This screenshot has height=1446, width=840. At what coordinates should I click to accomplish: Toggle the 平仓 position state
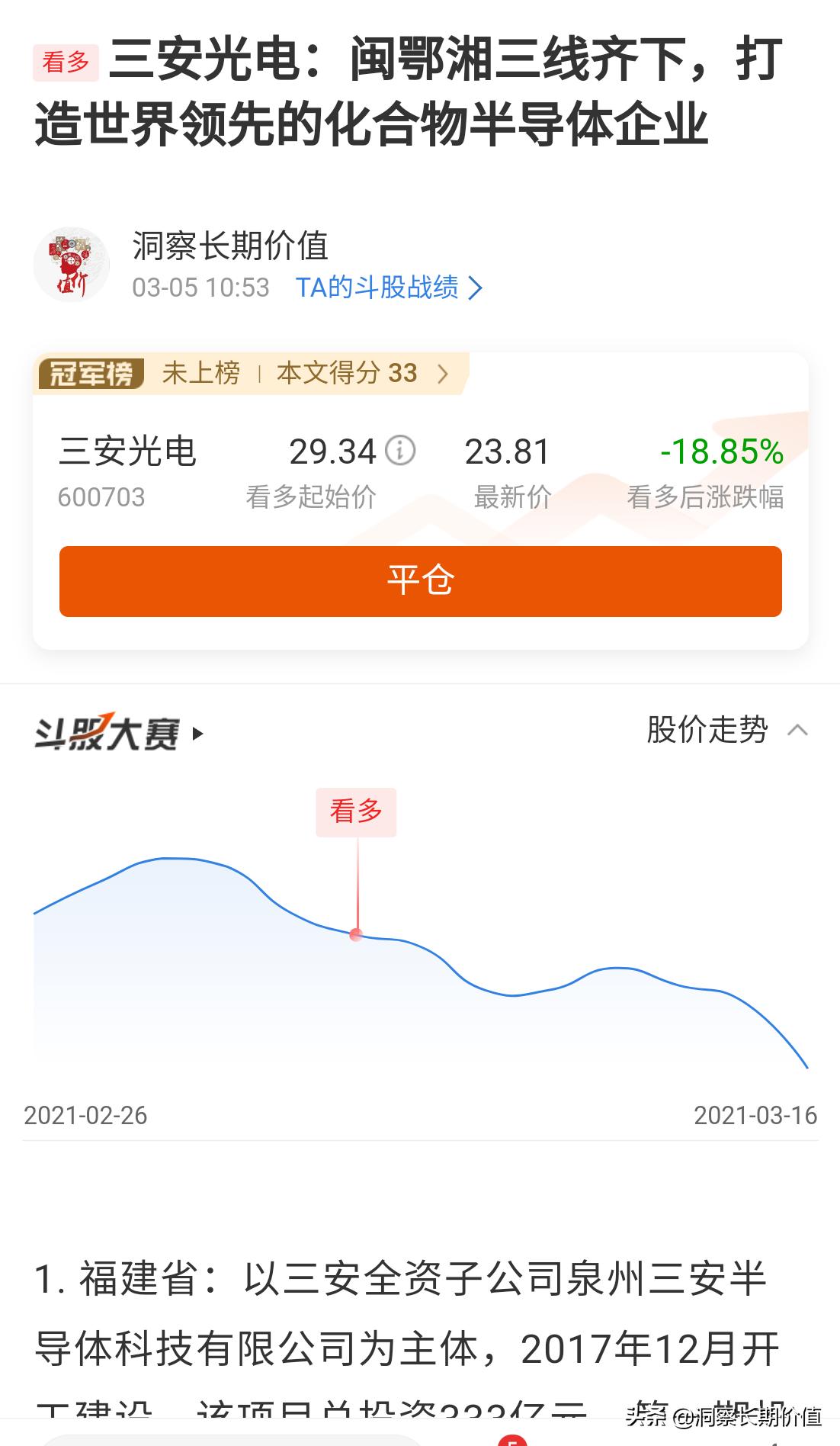[420, 581]
